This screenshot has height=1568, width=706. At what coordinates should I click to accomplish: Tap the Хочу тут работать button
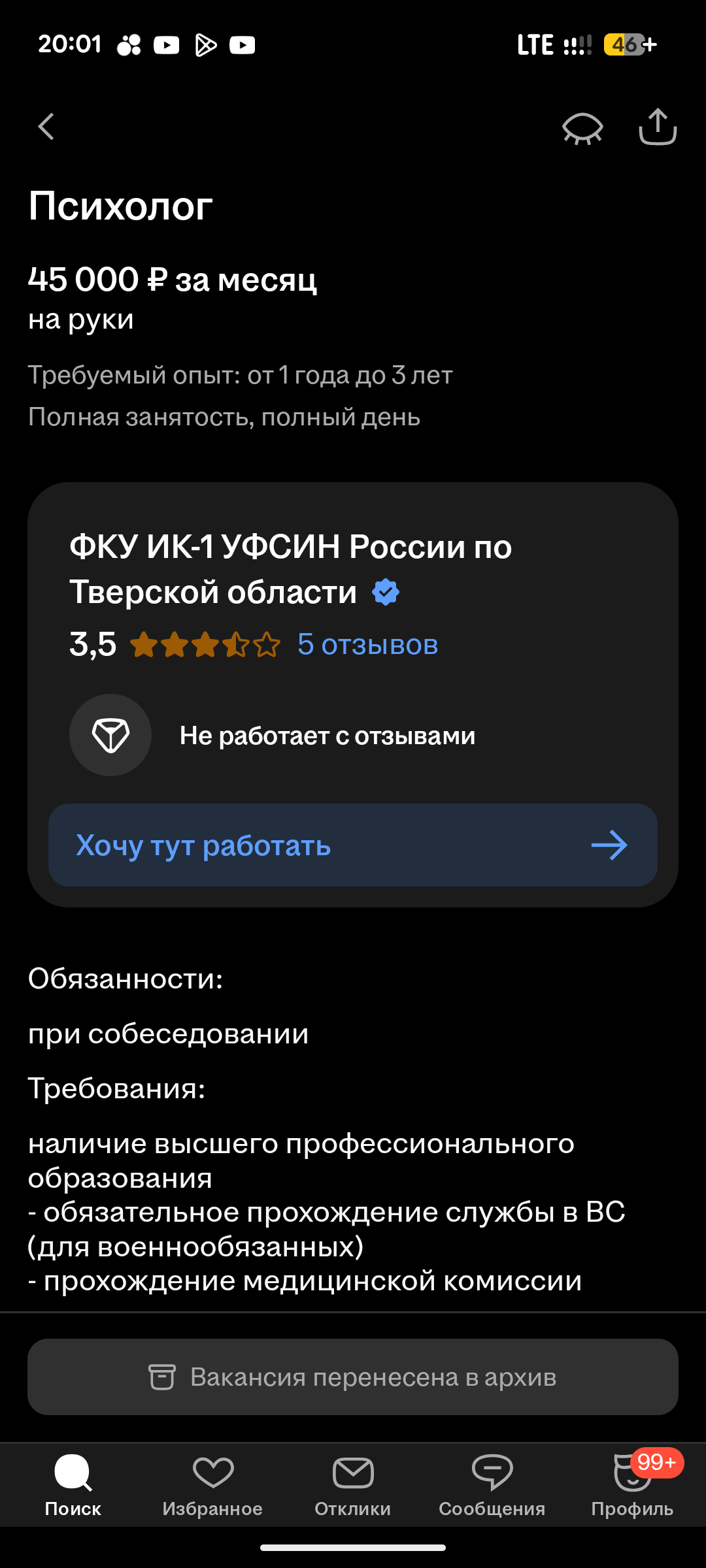coord(353,845)
